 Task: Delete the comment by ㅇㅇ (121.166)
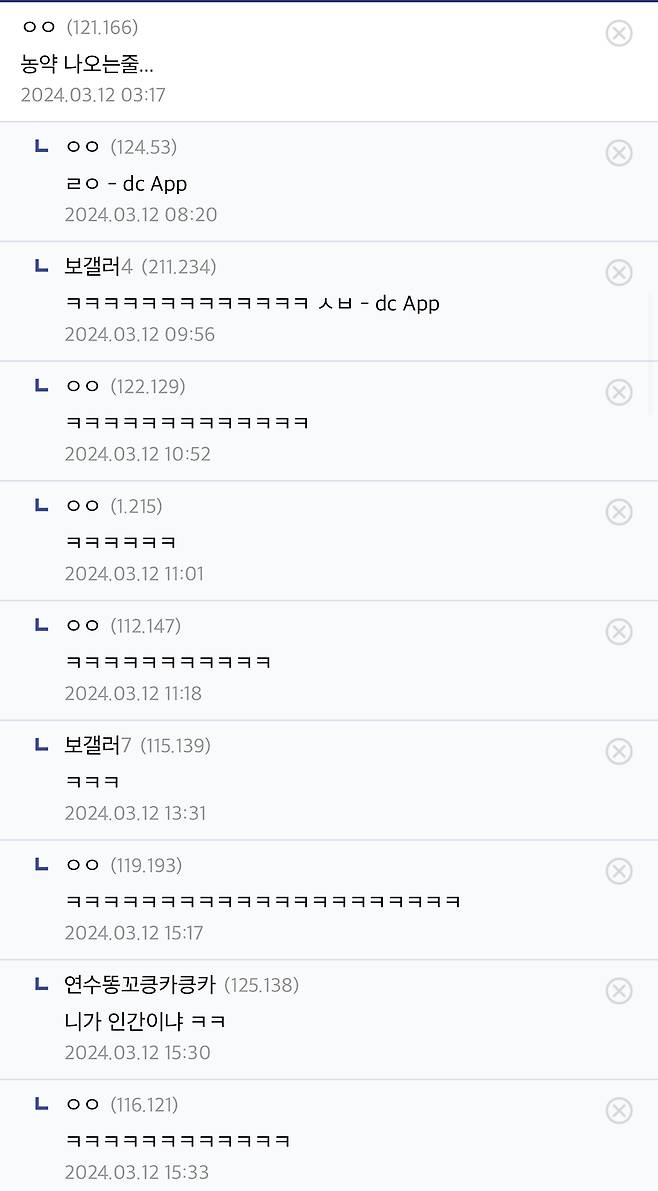pos(618,33)
